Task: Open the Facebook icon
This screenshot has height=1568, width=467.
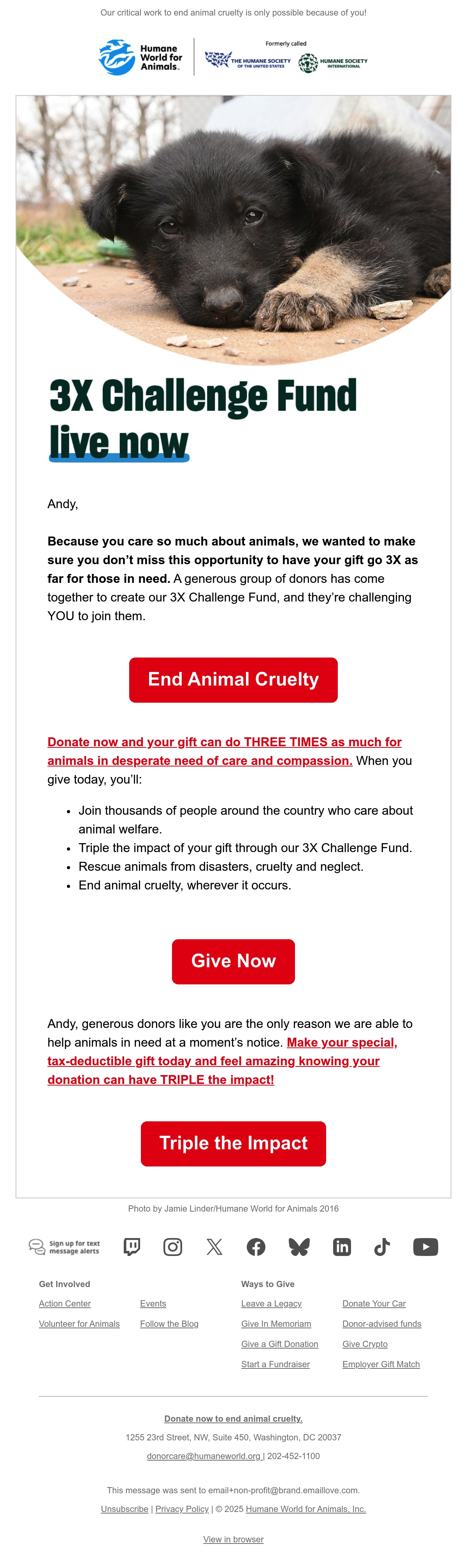Action: coord(256,1247)
